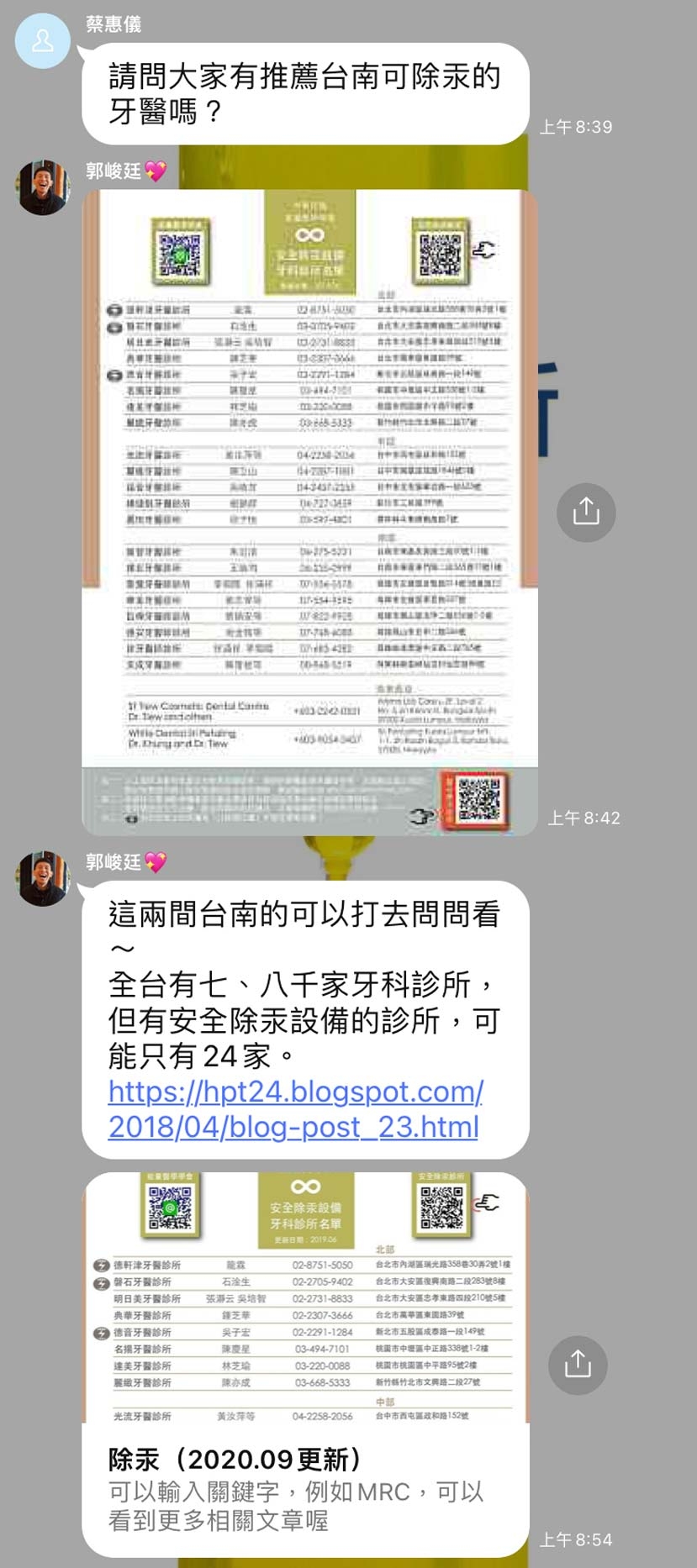Open the hpt24.blogspot.com link
This screenshot has width=697, height=1568.
(295, 1108)
